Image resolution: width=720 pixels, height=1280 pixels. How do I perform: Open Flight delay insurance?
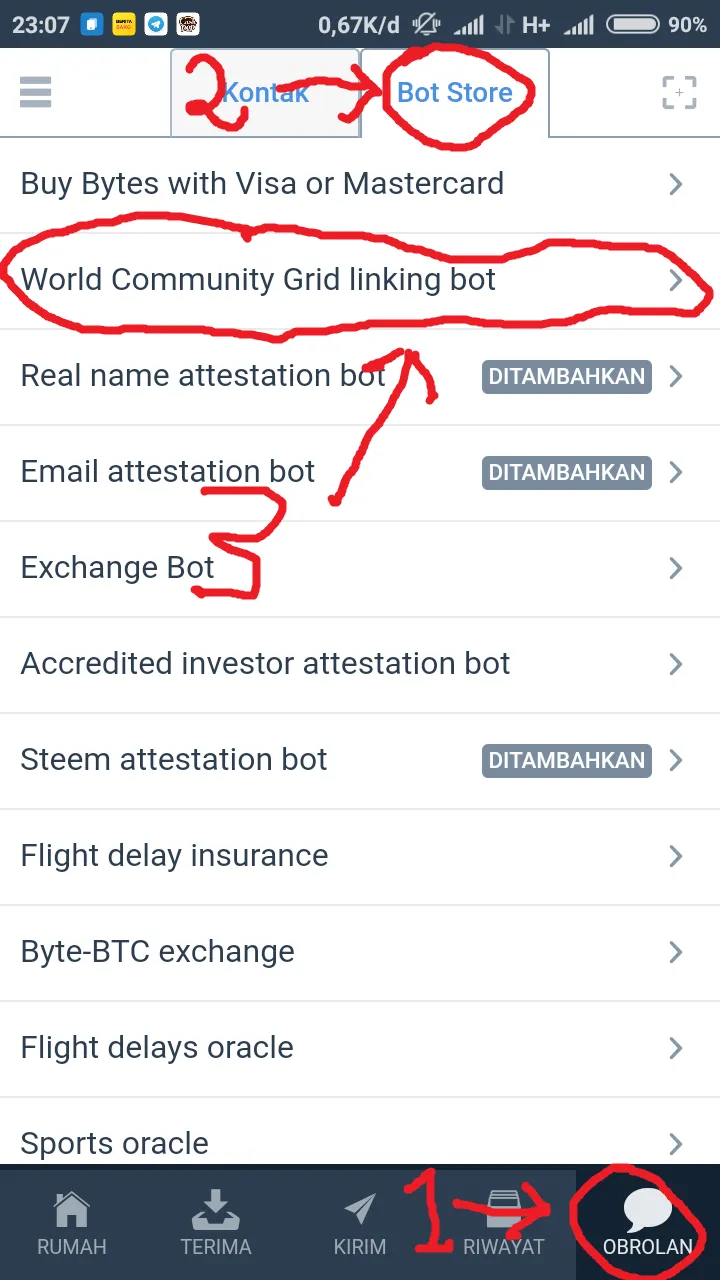click(360, 857)
